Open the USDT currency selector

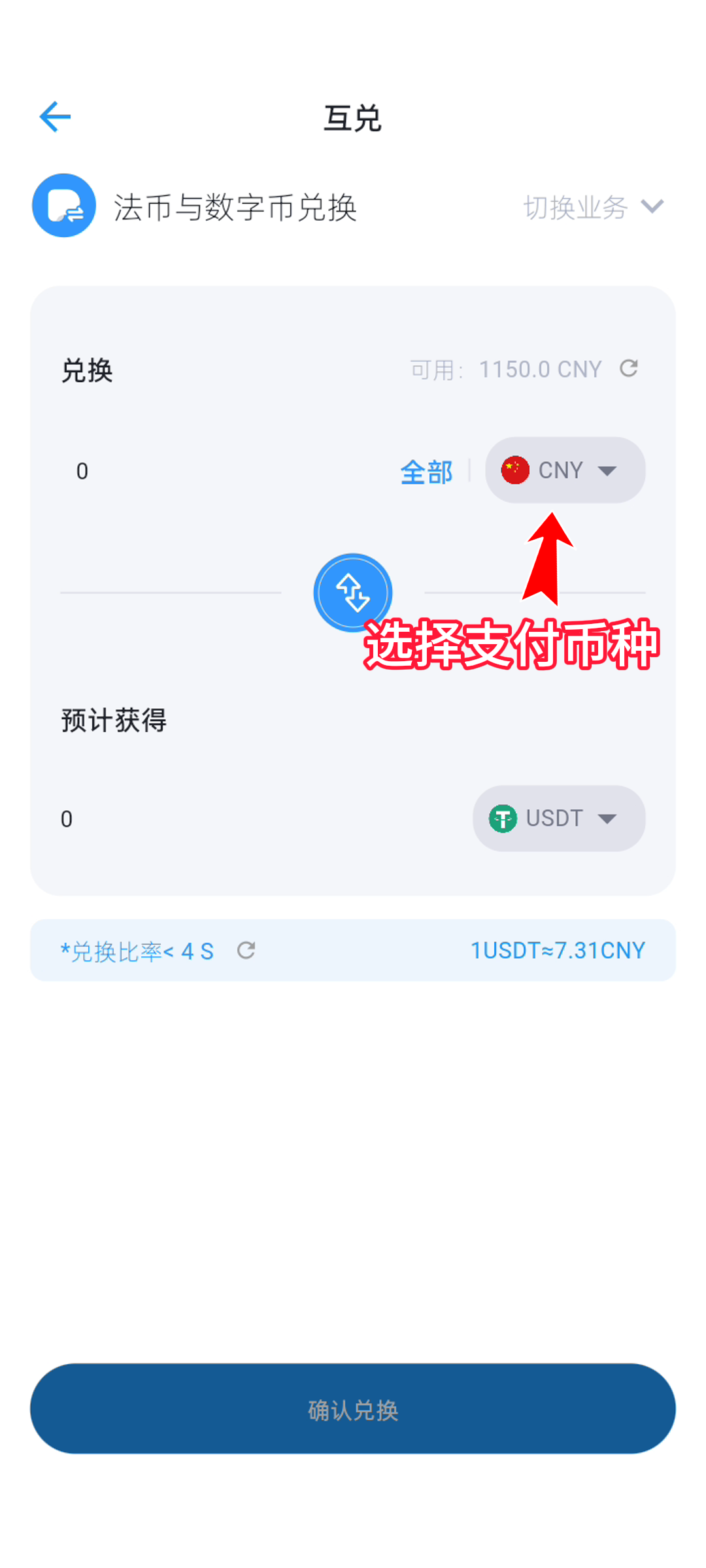coord(559,818)
